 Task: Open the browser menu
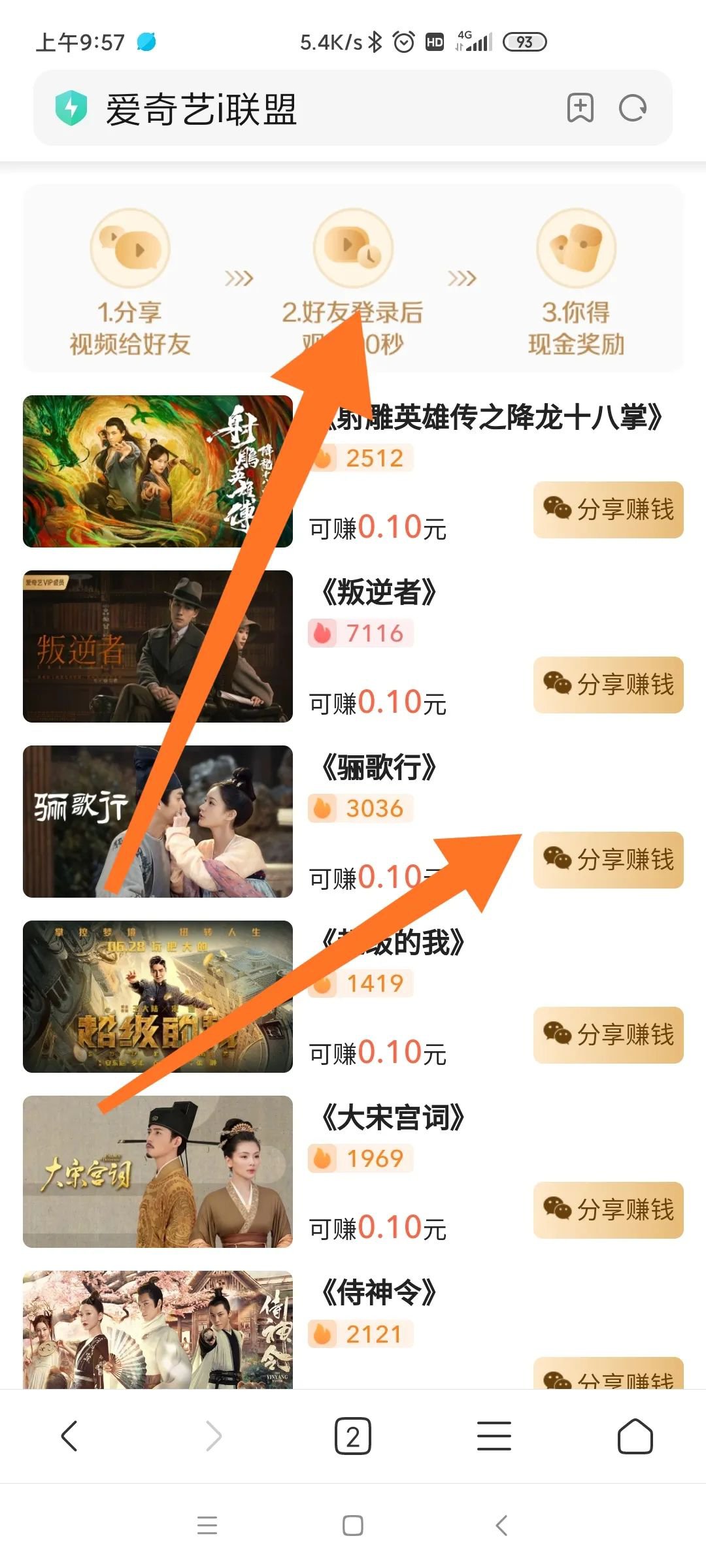point(494,1436)
